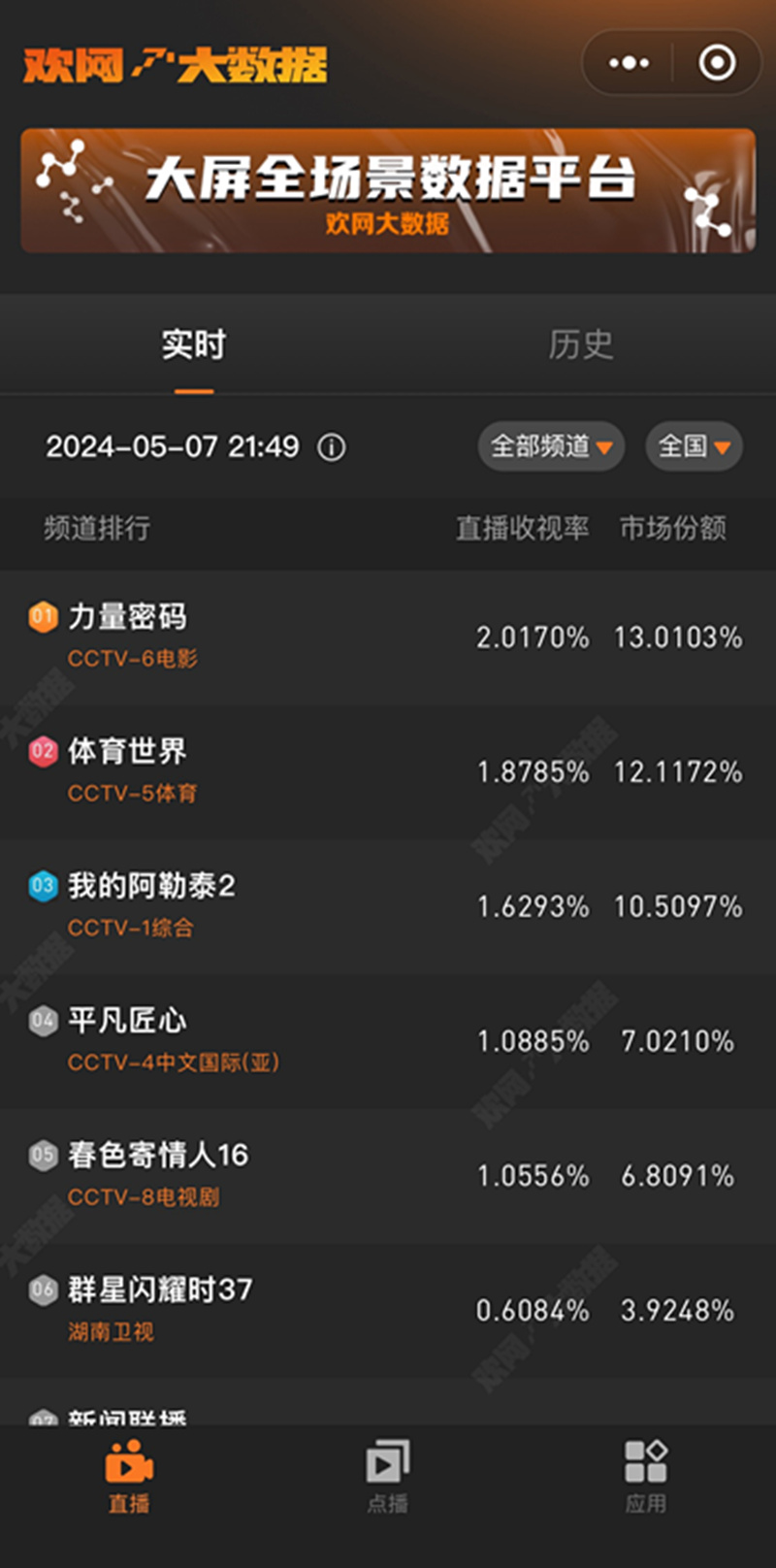Click the rank 01 hexagon badge
Screen dimensions: 776x1568
click(43, 616)
